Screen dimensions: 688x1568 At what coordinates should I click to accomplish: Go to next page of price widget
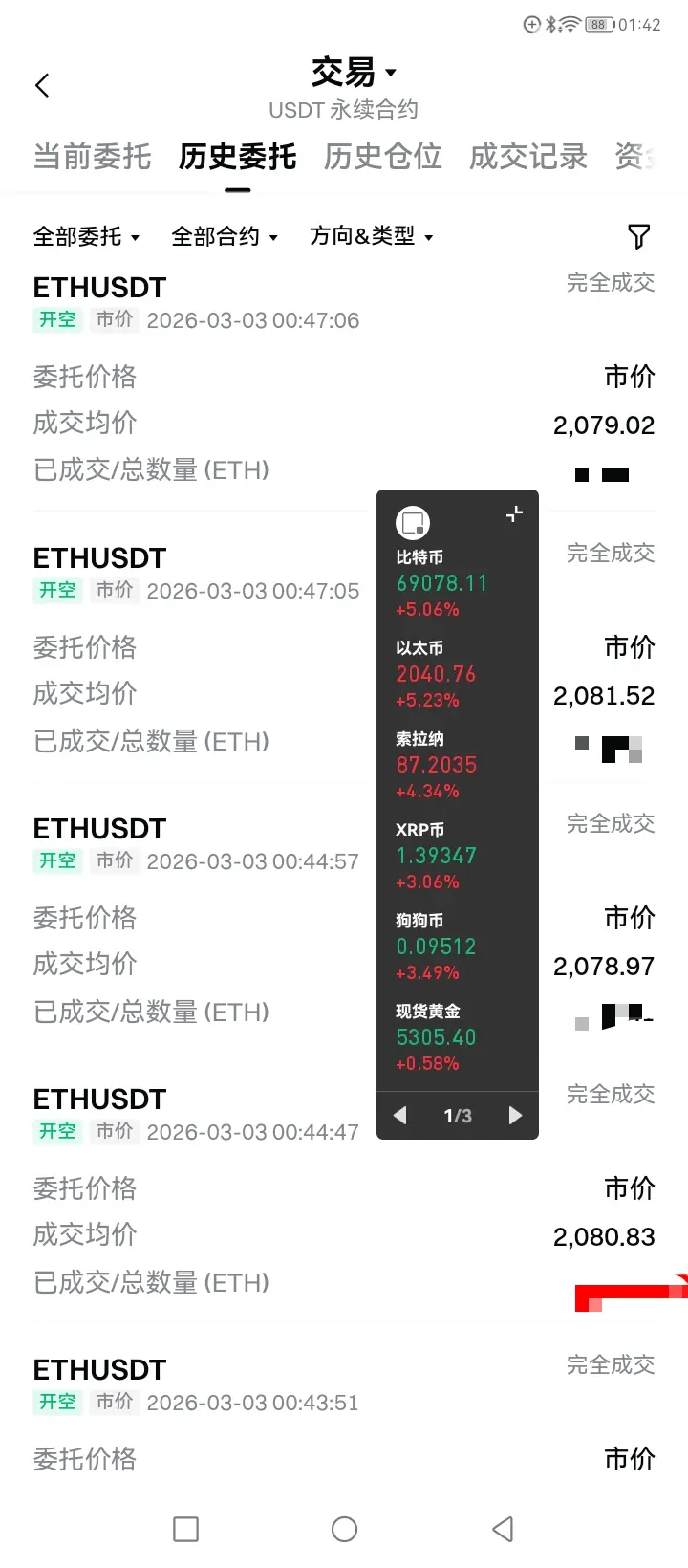(515, 1116)
